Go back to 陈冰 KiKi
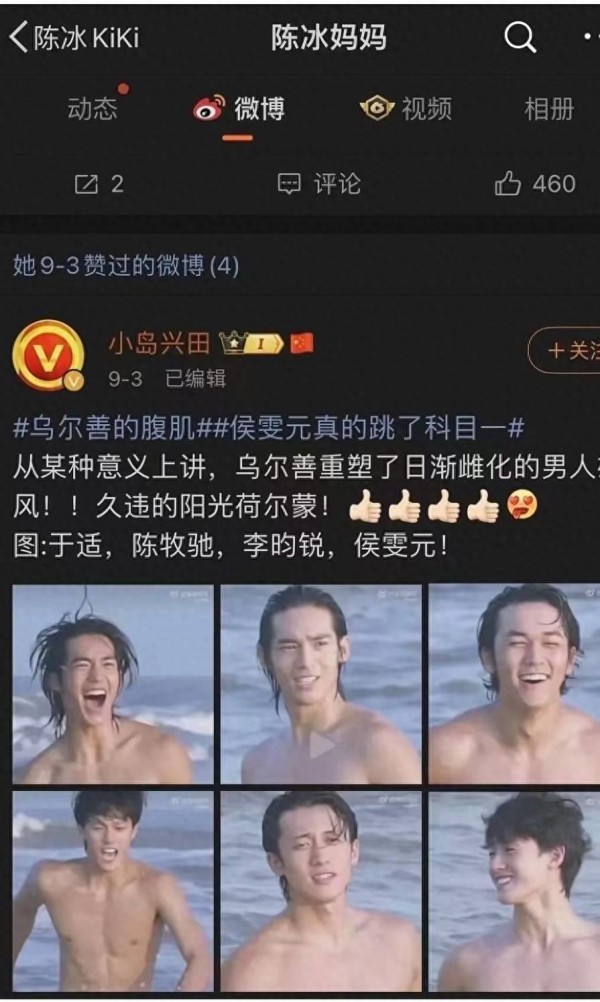Viewport: 600px width, 1002px height. 75,38
